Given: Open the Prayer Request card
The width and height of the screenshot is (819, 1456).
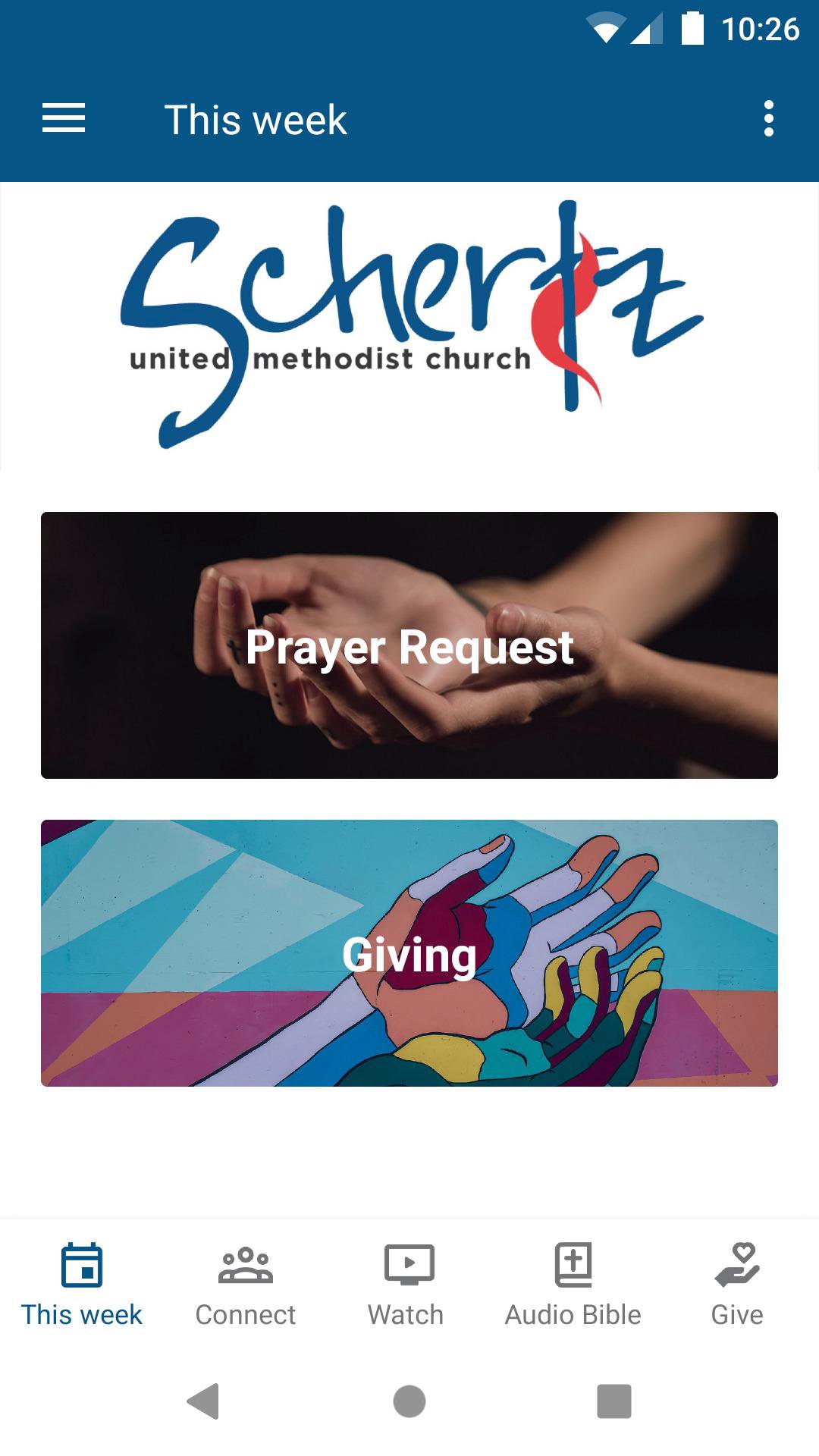Looking at the screenshot, I should point(409,645).
